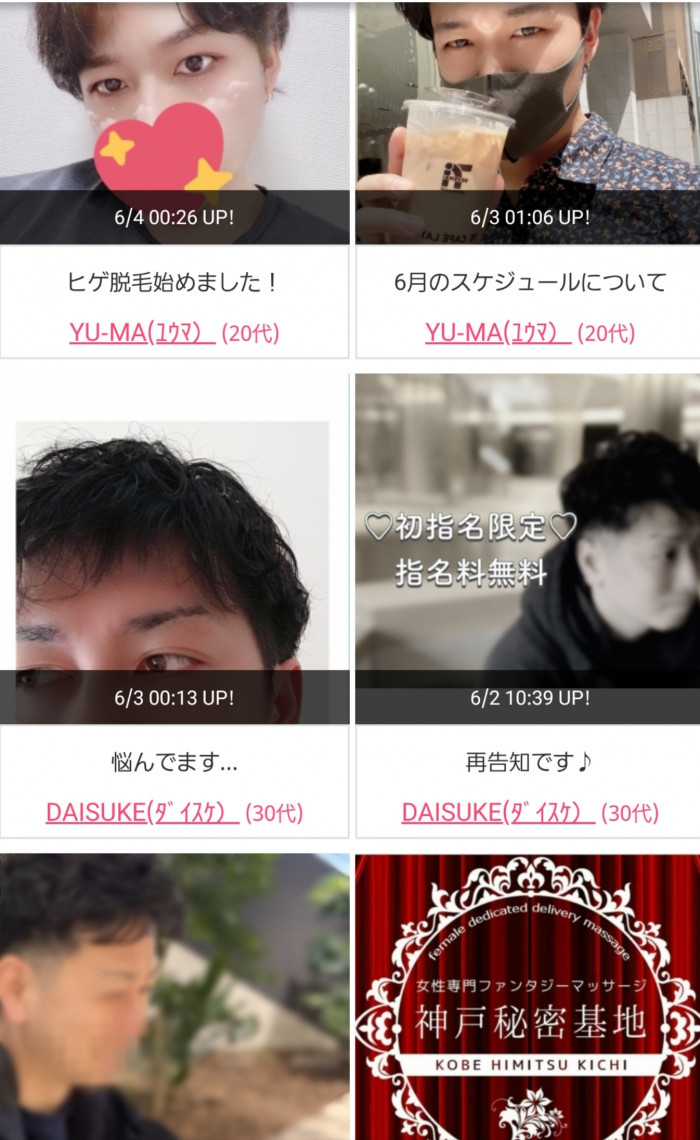The image size is (700, 1140).
Task: Open DAISUKE's profile link under "悩んでます..."
Action: [142, 812]
